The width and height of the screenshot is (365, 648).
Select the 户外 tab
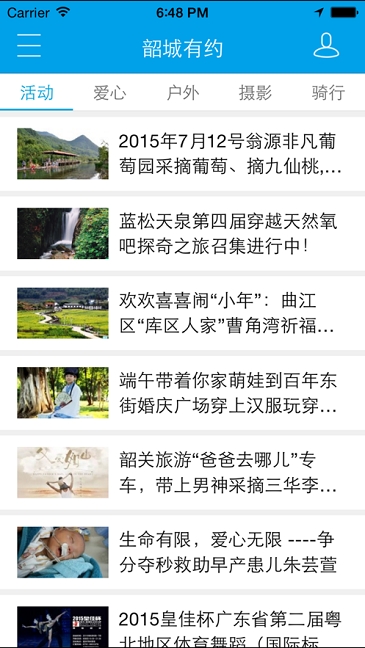183,93
